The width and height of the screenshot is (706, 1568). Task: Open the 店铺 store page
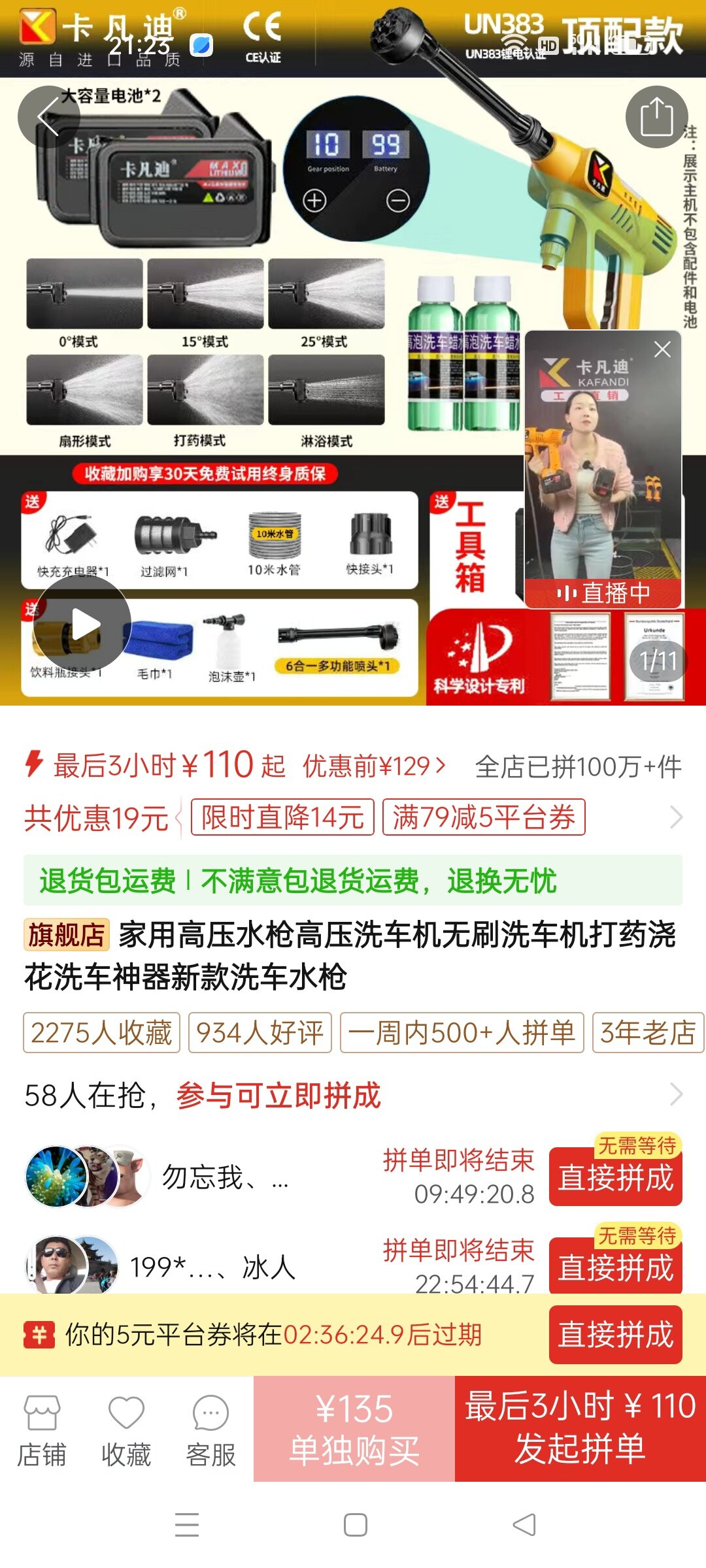(x=42, y=1429)
